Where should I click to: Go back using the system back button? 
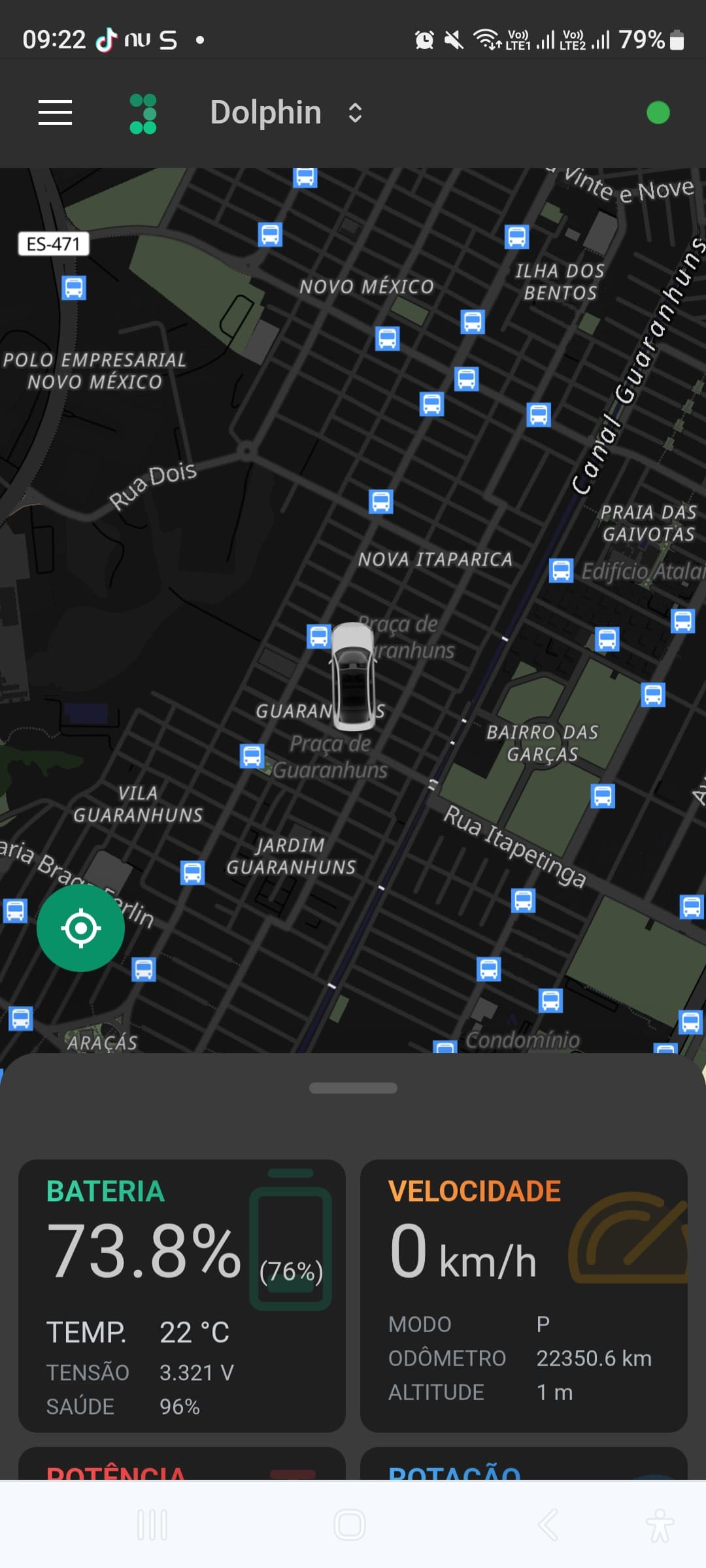click(x=548, y=1525)
